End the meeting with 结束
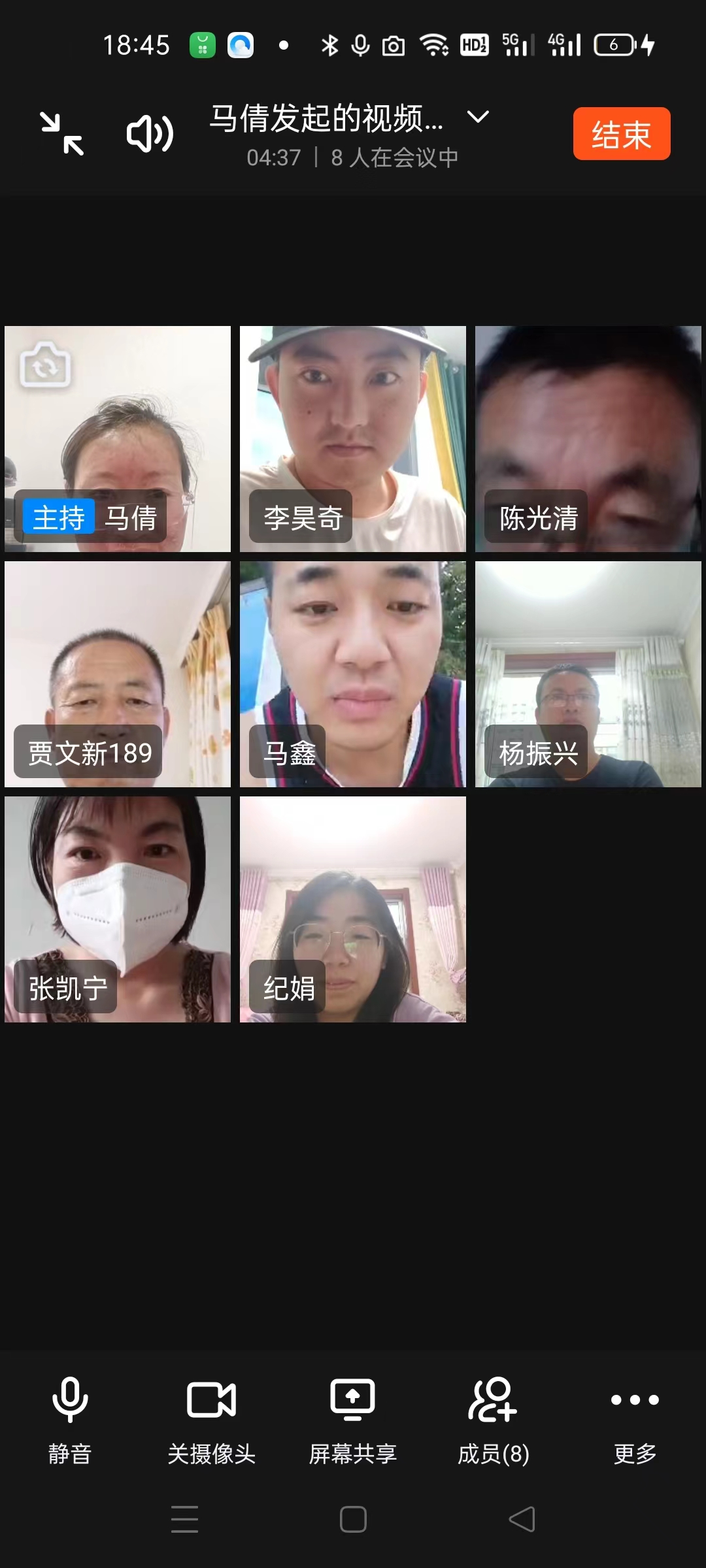Screen dimensions: 706x1568 620,133
